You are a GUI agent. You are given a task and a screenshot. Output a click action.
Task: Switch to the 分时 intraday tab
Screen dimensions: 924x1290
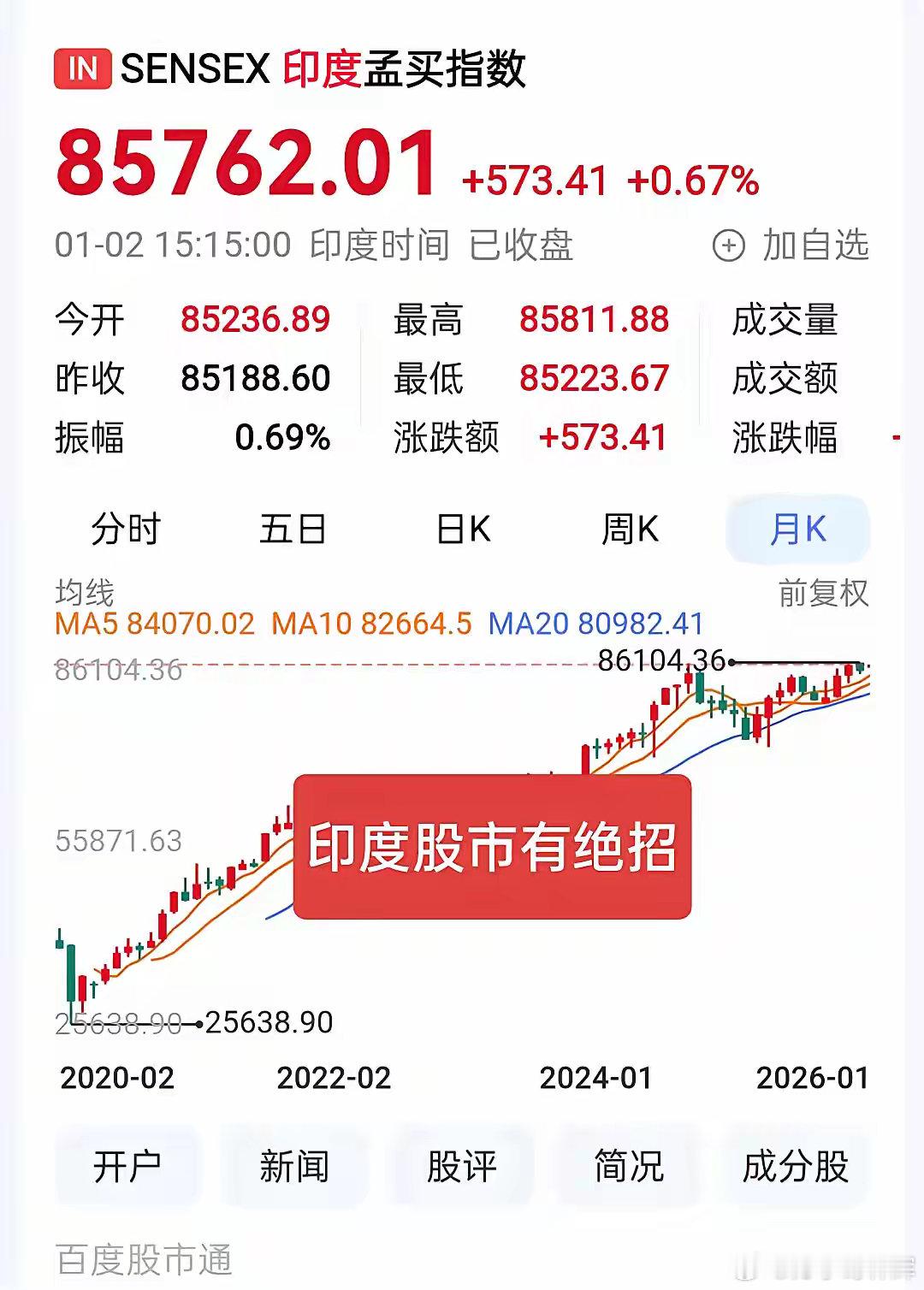(127, 530)
